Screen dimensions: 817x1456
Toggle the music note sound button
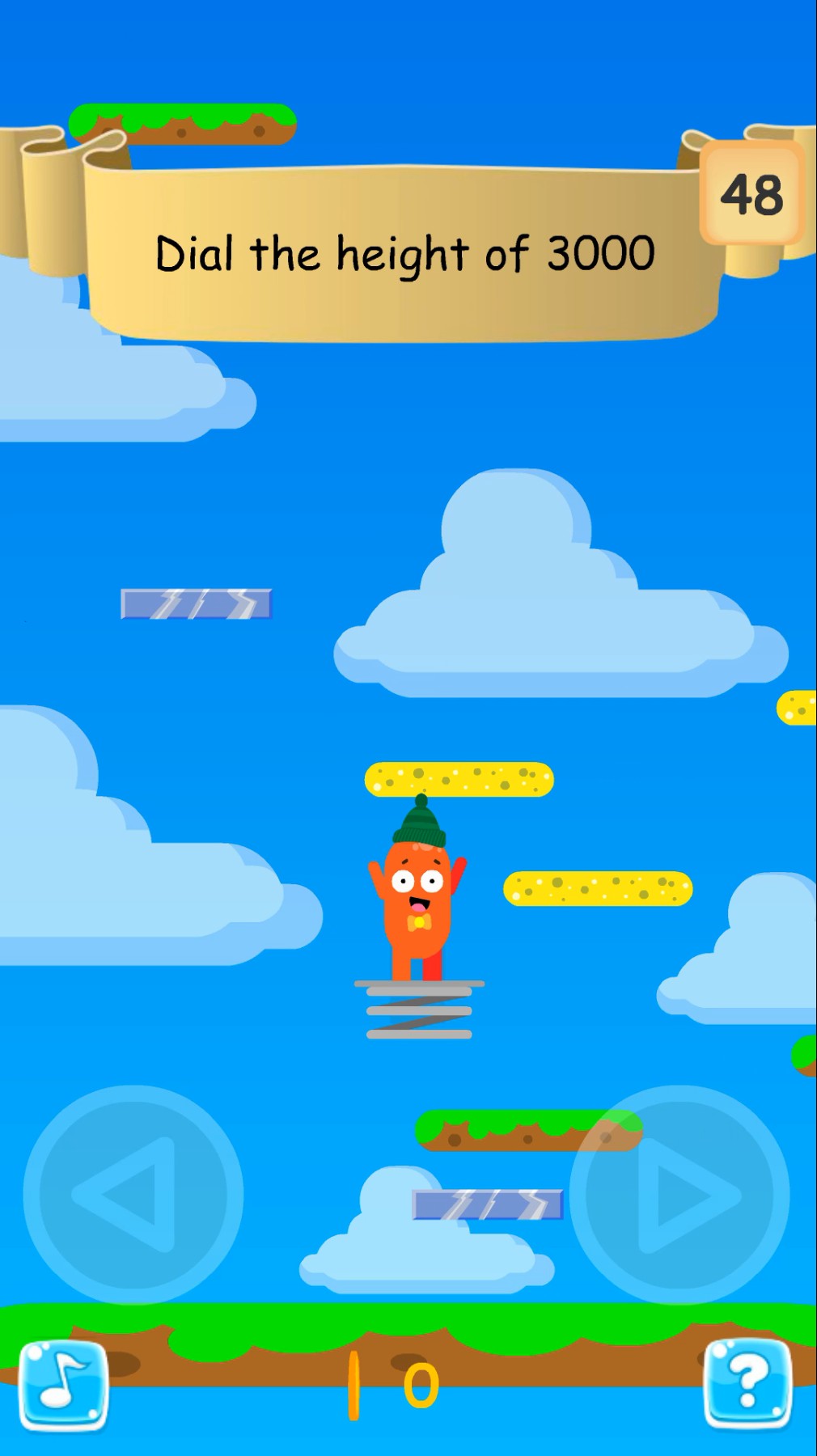tap(63, 1384)
